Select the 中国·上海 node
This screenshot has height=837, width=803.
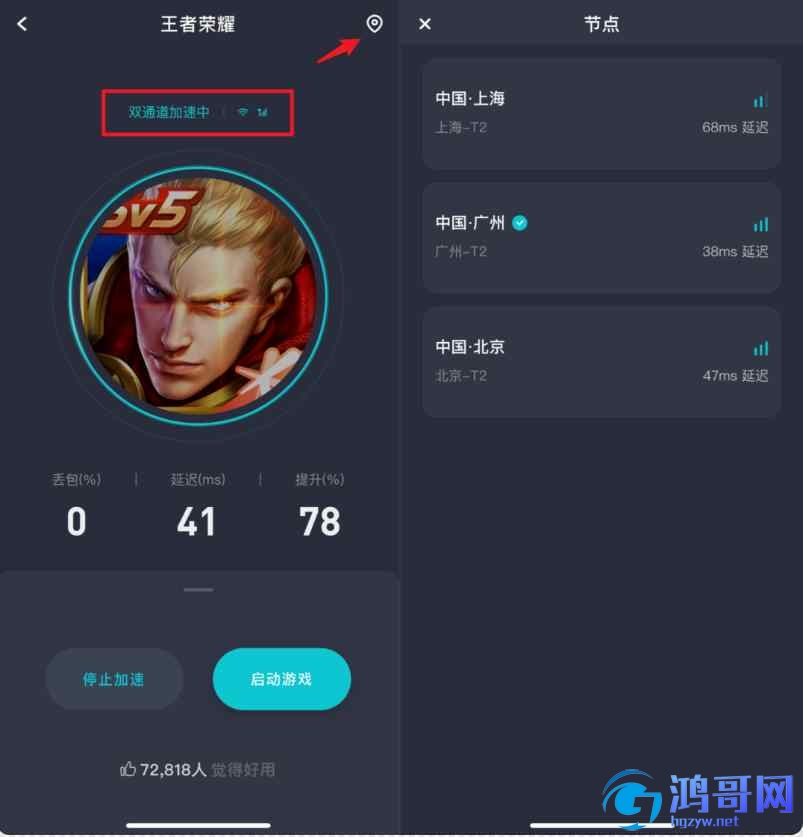point(601,113)
